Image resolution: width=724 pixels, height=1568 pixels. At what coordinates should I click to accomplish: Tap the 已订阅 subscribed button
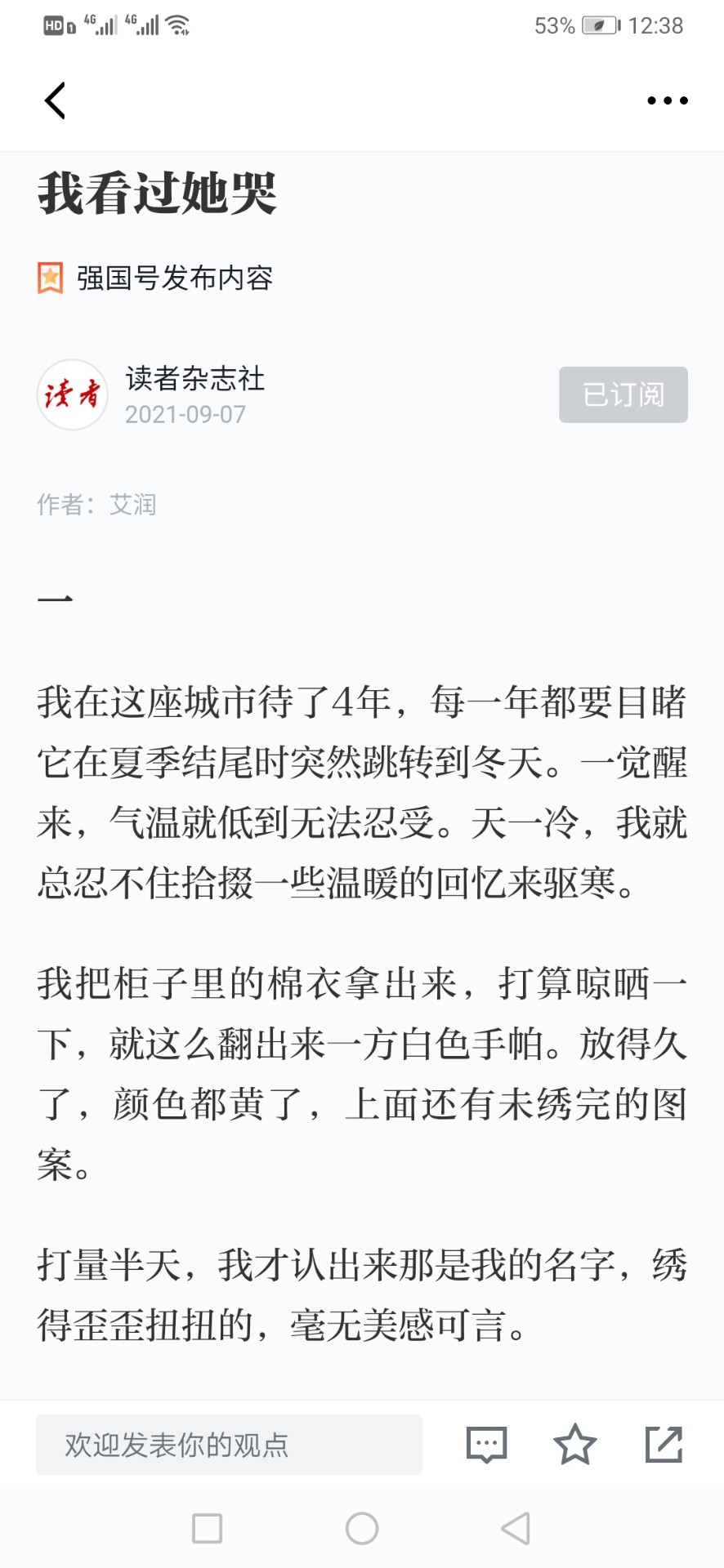[623, 394]
